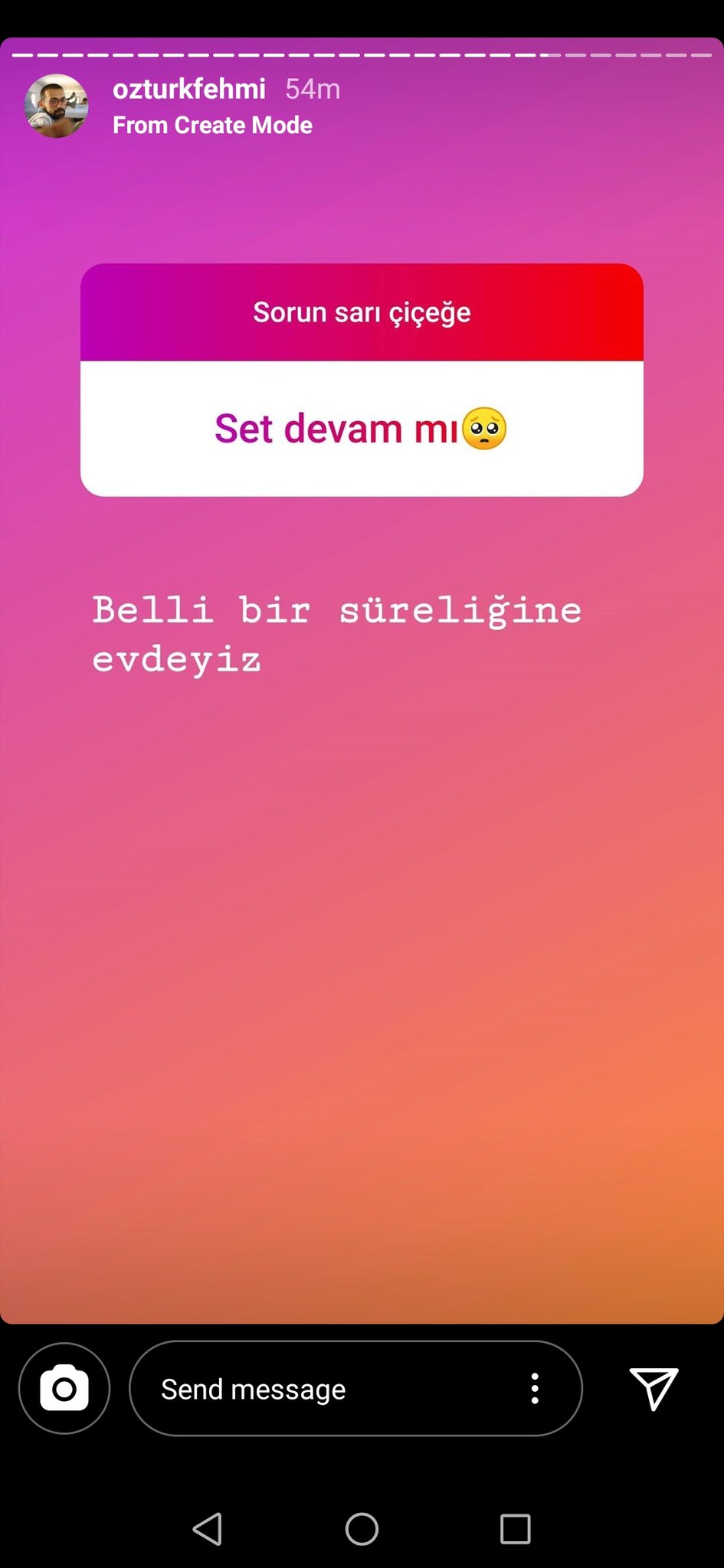Go back with system back button
This screenshot has height=1568, width=724.
(208, 1529)
